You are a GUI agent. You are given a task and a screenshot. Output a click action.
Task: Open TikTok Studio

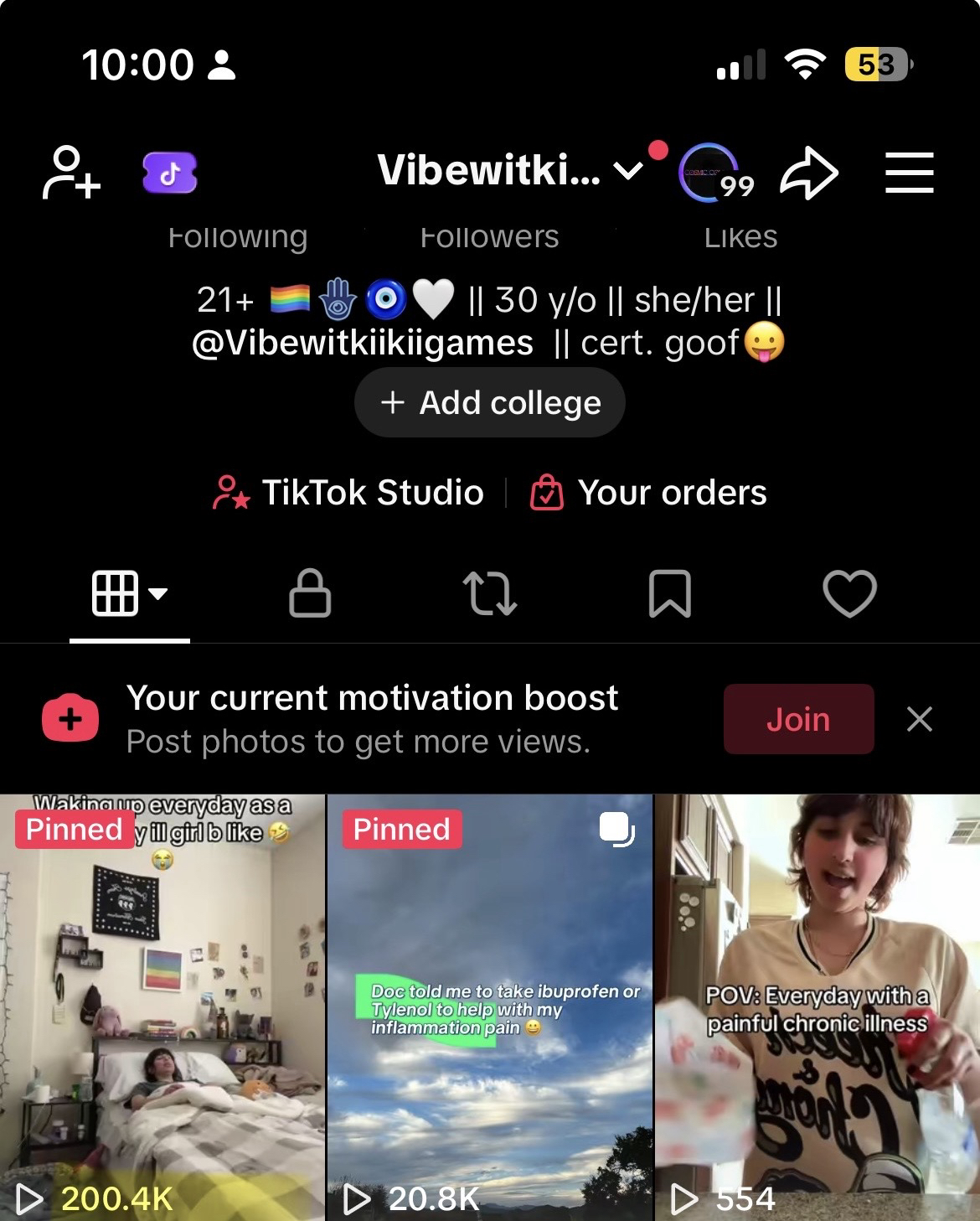(348, 493)
